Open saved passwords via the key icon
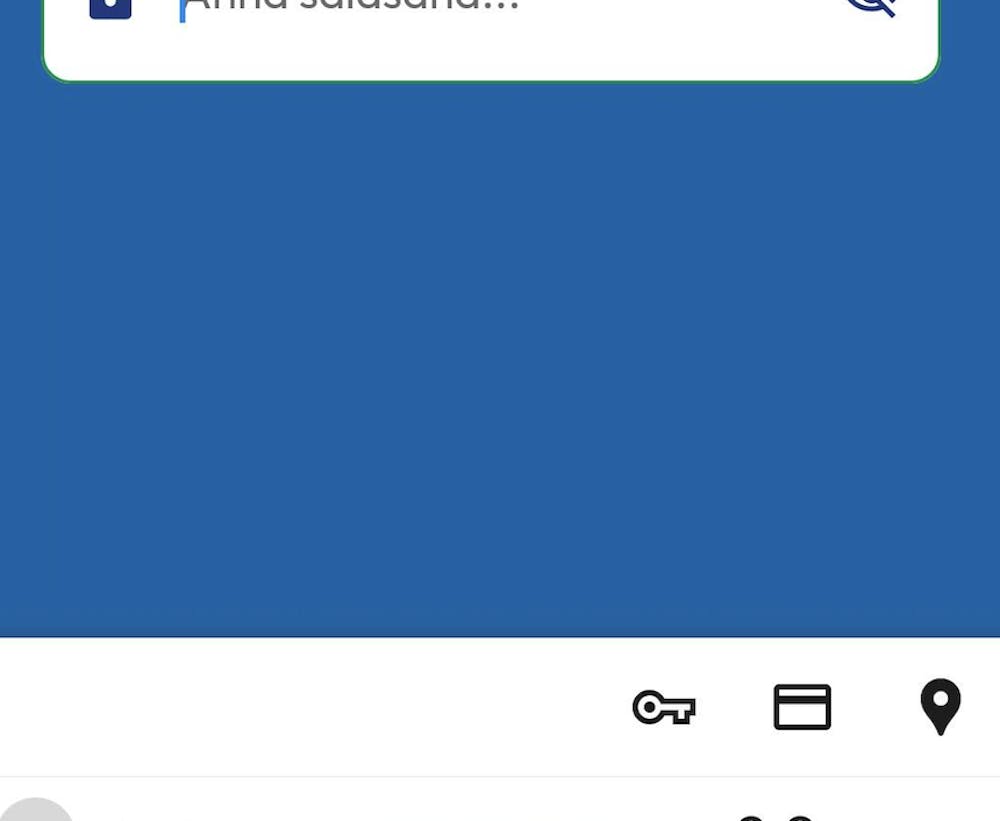 664,708
